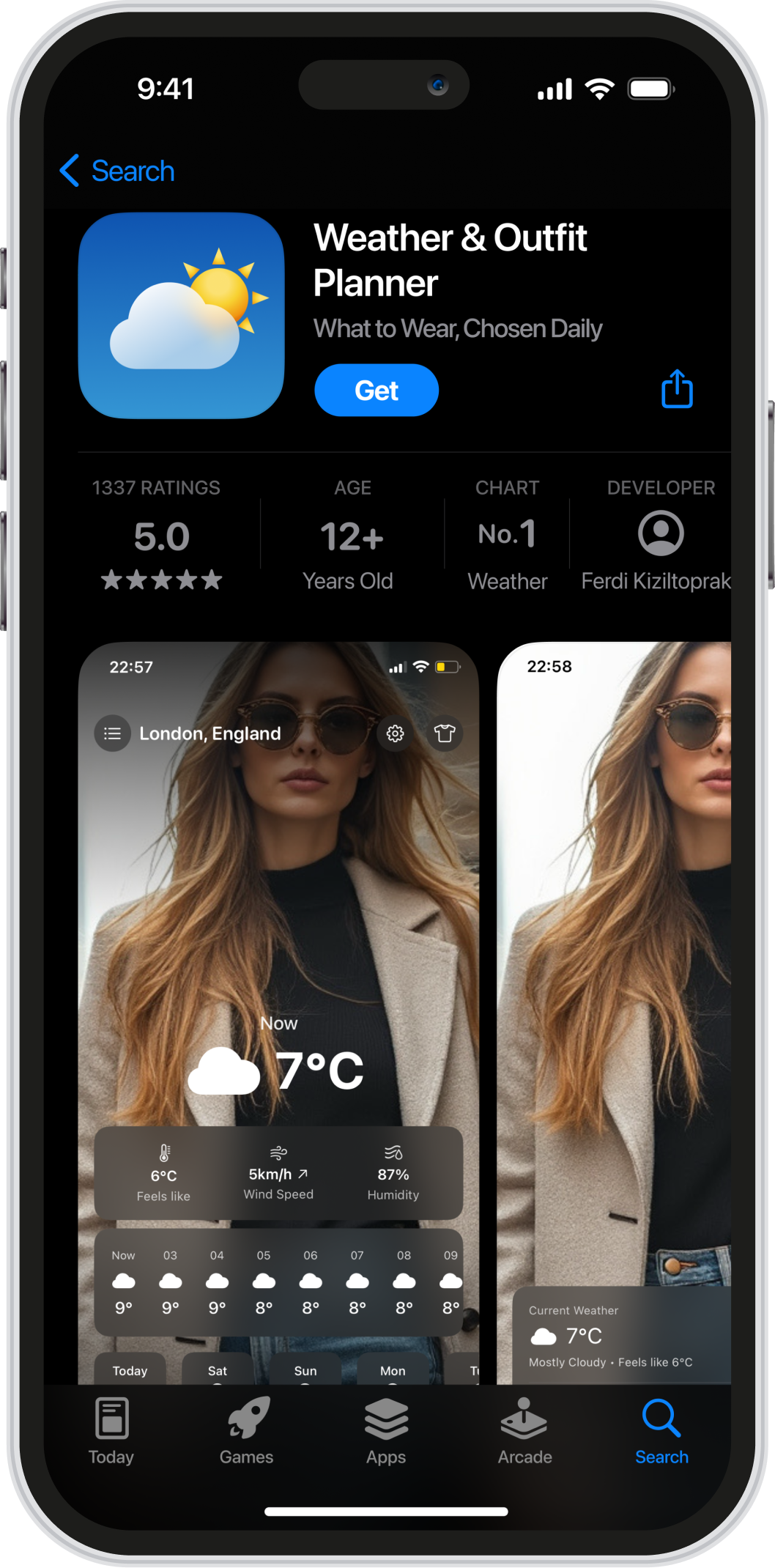Screen dimensions: 775x1568
Task: Switch to the Arcade tab
Action: pyautogui.click(x=524, y=1431)
